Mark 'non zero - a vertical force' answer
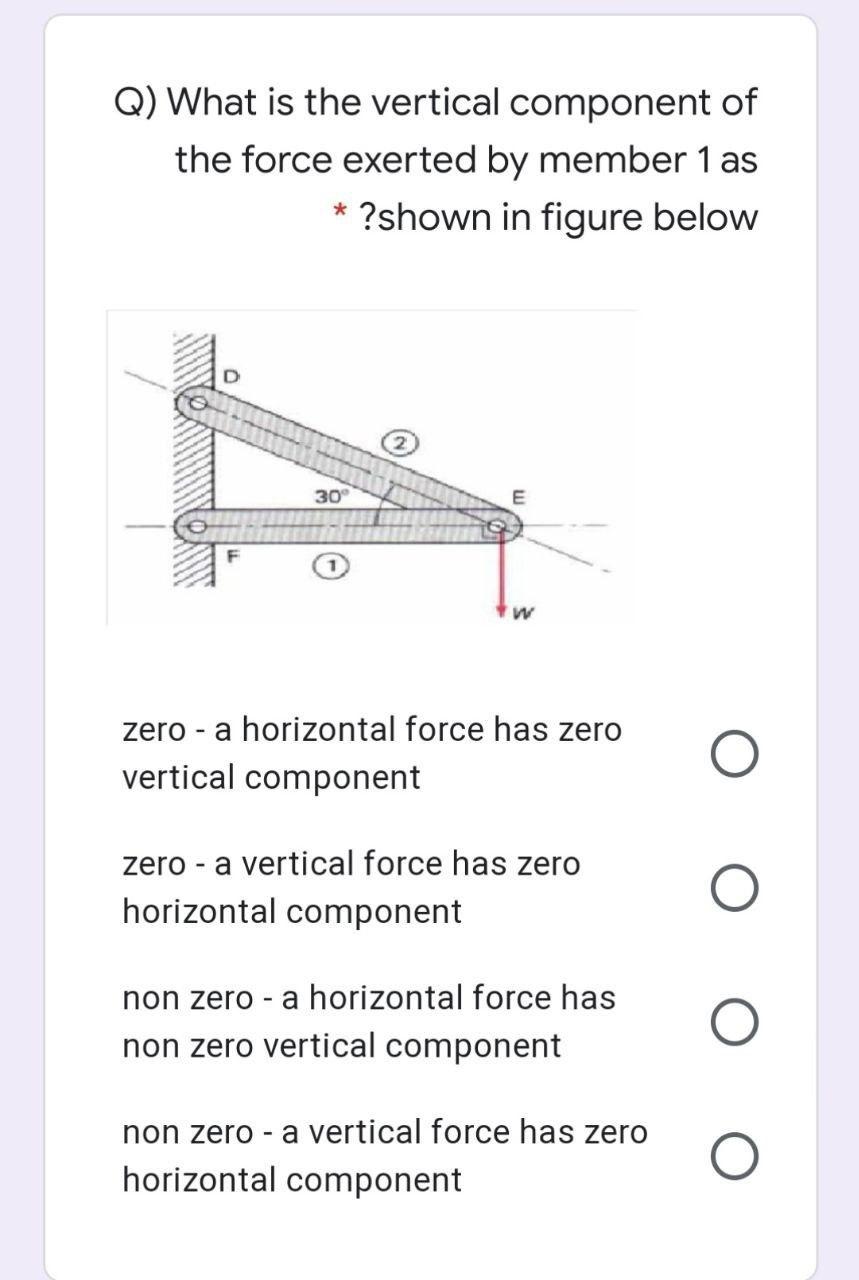 [736, 1157]
